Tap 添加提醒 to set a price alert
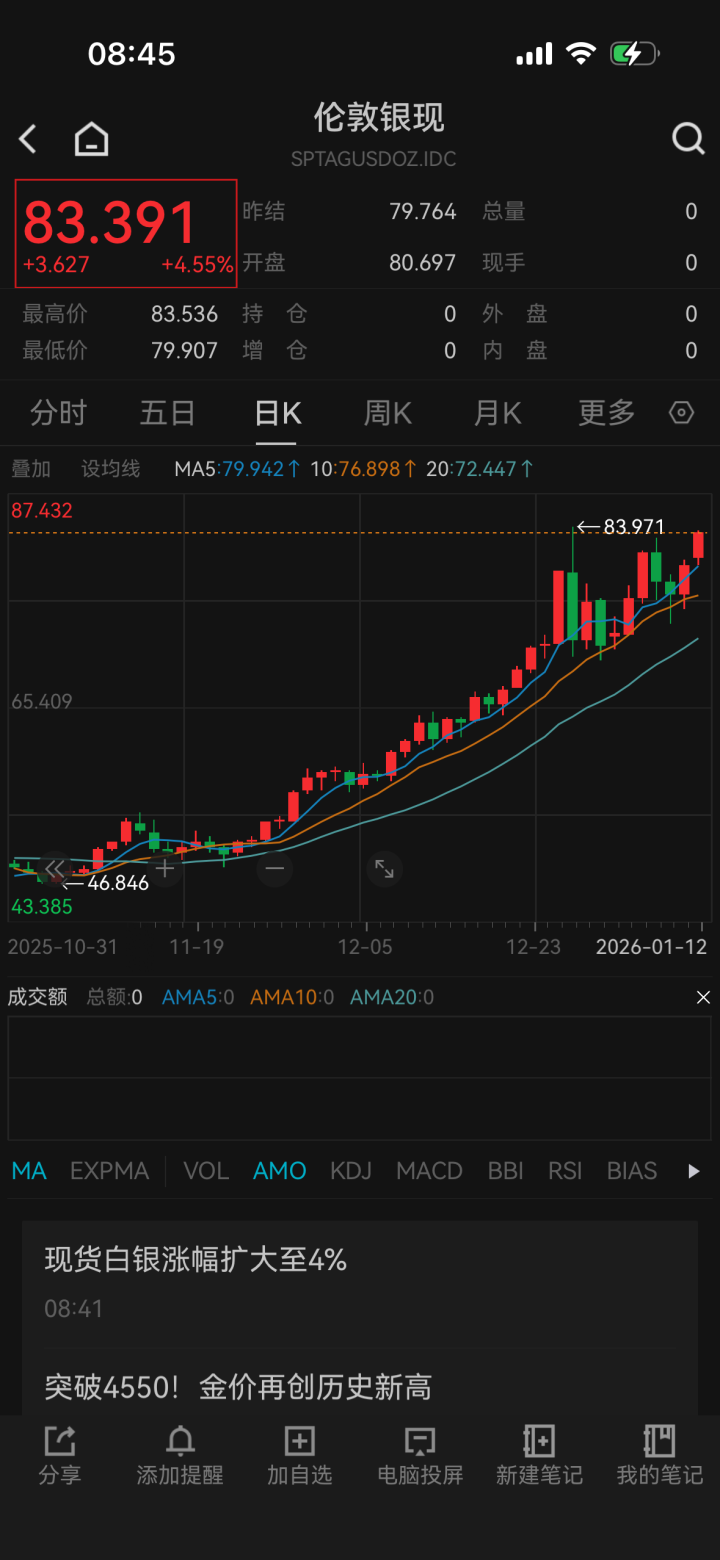Image resolution: width=720 pixels, height=1560 pixels. click(180, 1456)
